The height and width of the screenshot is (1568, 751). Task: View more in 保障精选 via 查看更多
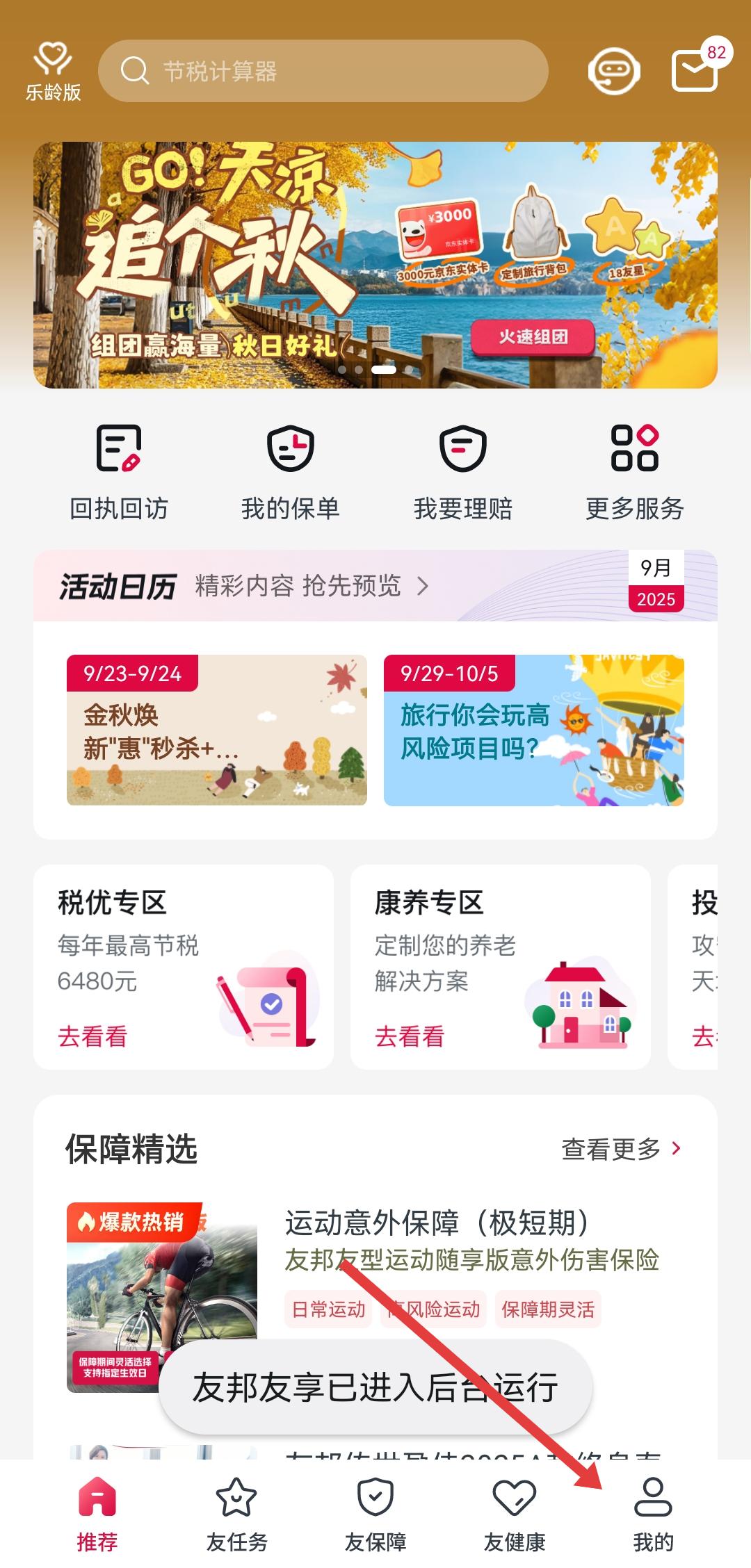(620, 1149)
